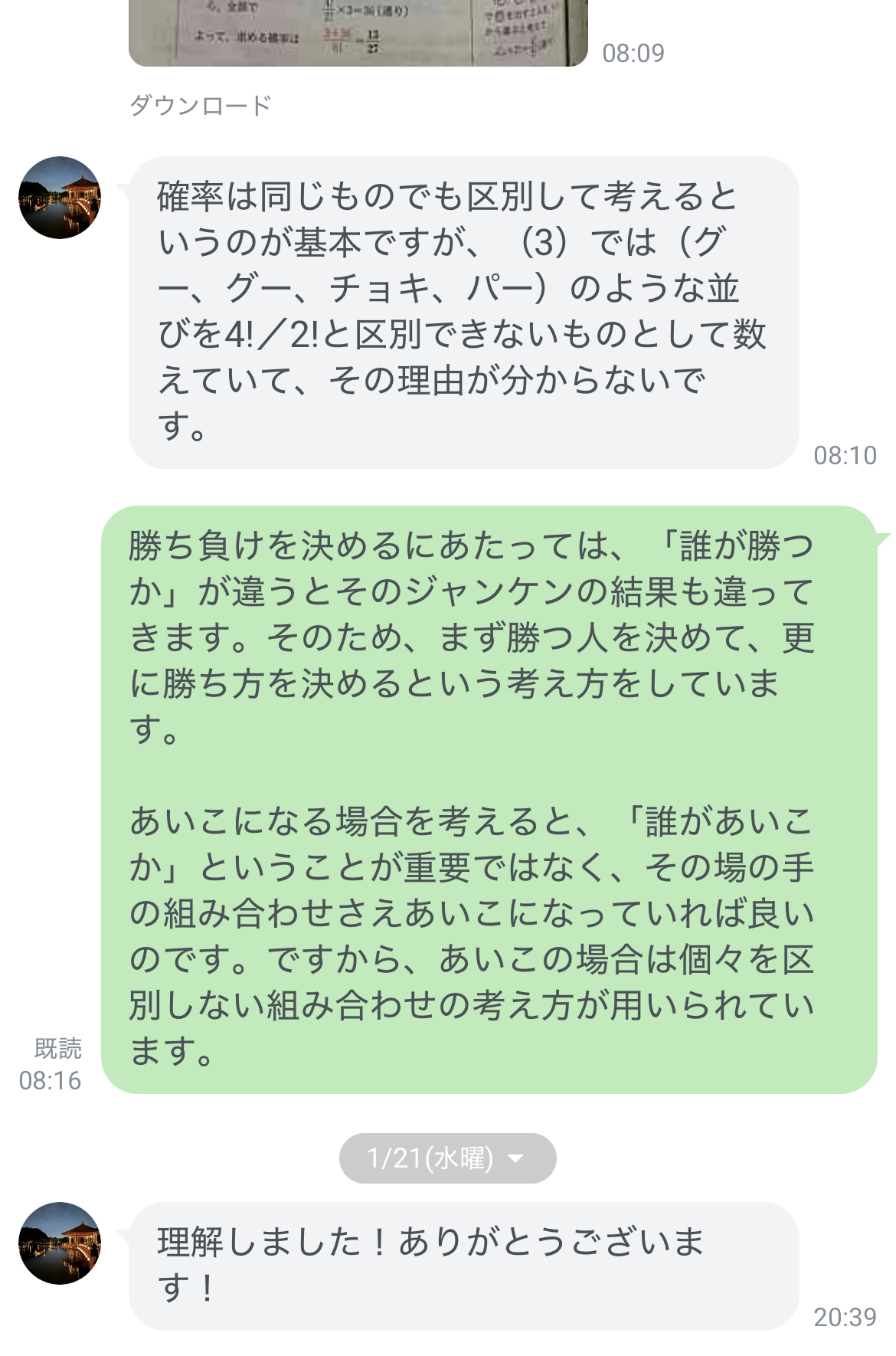896x1356 pixels.
Task: Tap the 08:09 timestamp under the photo
Action: [633, 53]
